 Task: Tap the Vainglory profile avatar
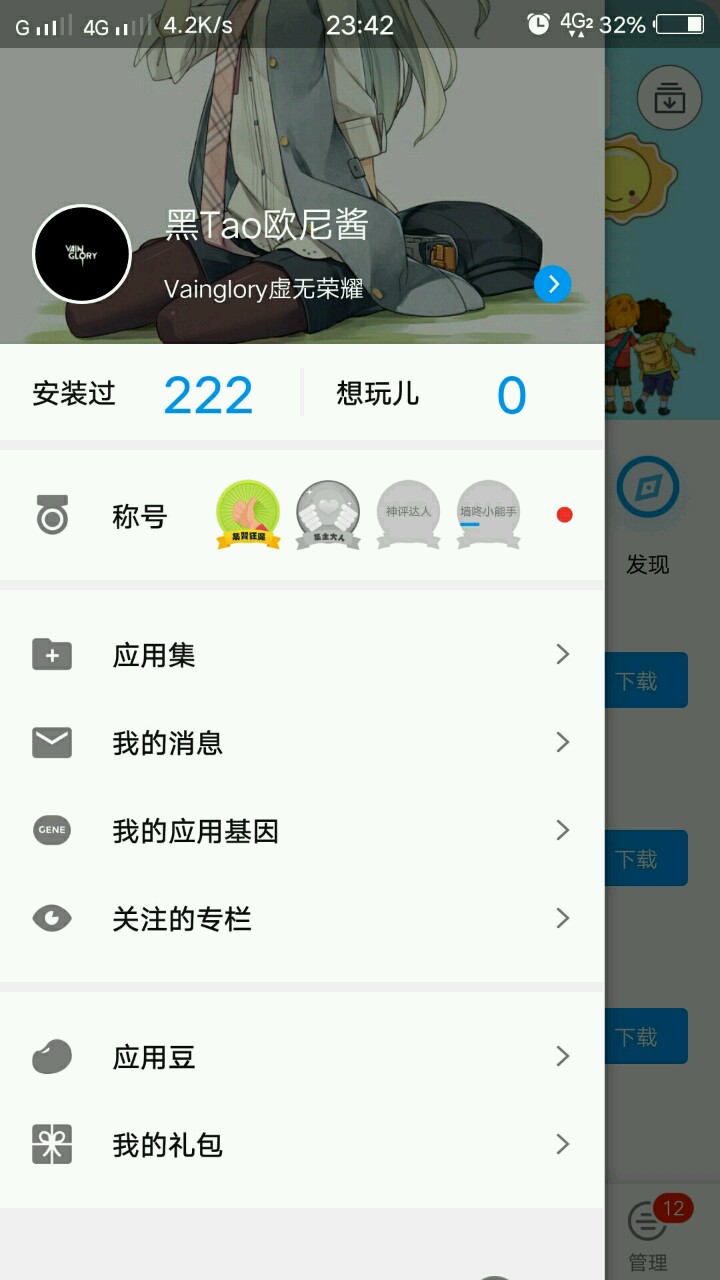[82, 254]
